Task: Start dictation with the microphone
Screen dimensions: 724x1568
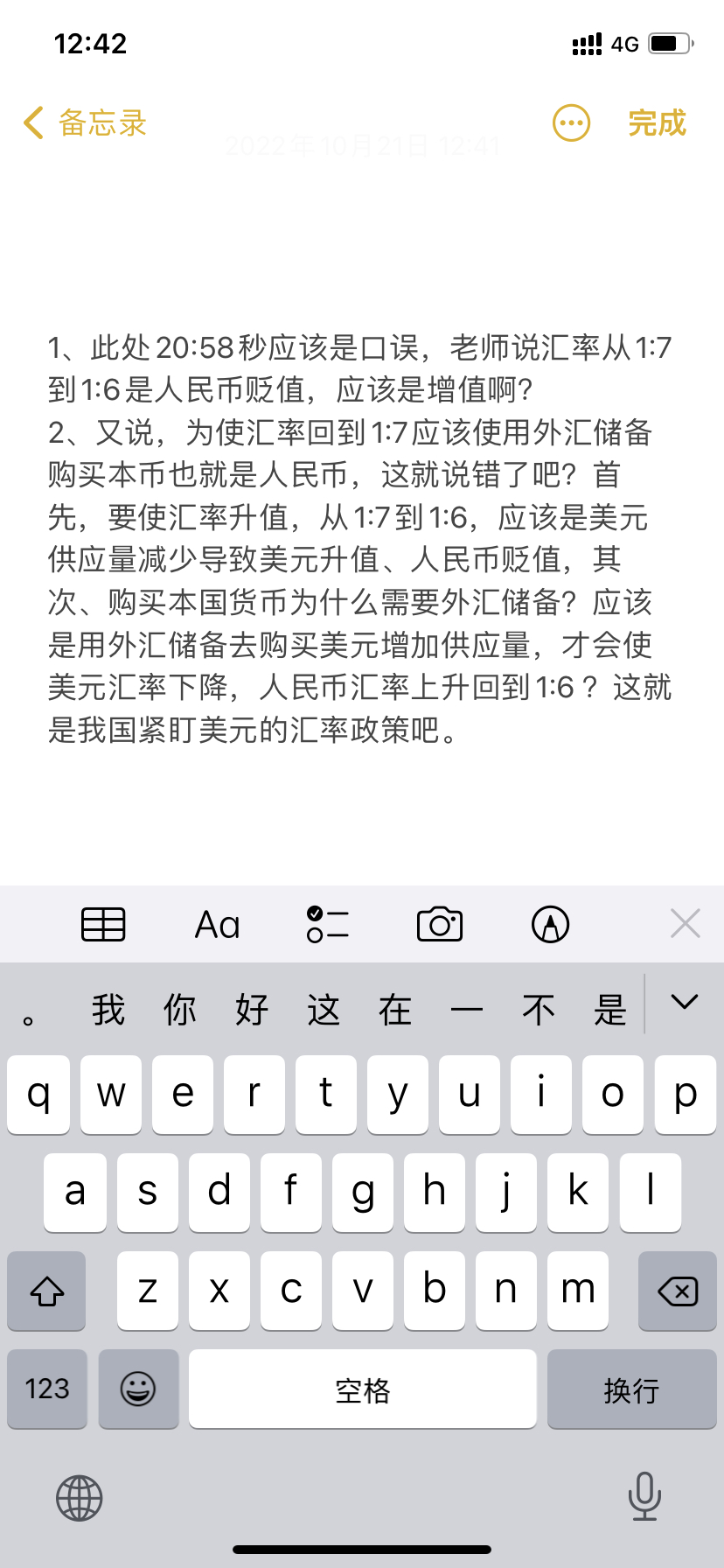Action: [x=644, y=1496]
